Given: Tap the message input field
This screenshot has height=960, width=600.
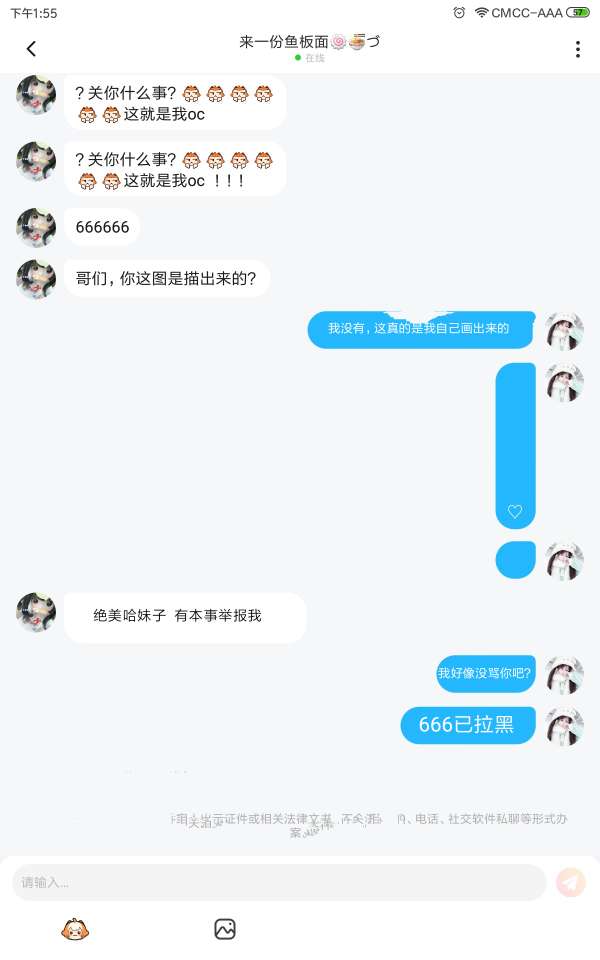Looking at the screenshot, I should click(x=278, y=882).
